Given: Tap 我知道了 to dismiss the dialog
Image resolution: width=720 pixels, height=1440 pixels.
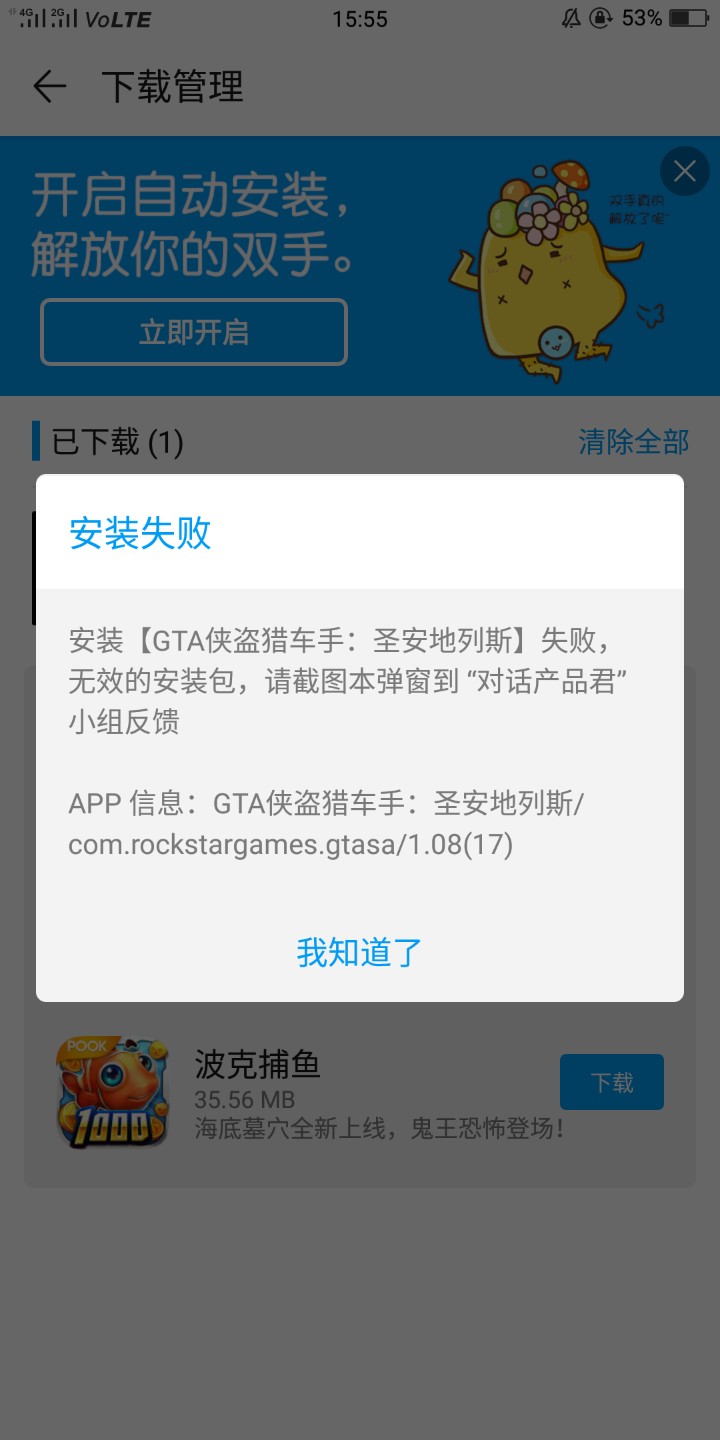Looking at the screenshot, I should pyautogui.click(x=360, y=951).
